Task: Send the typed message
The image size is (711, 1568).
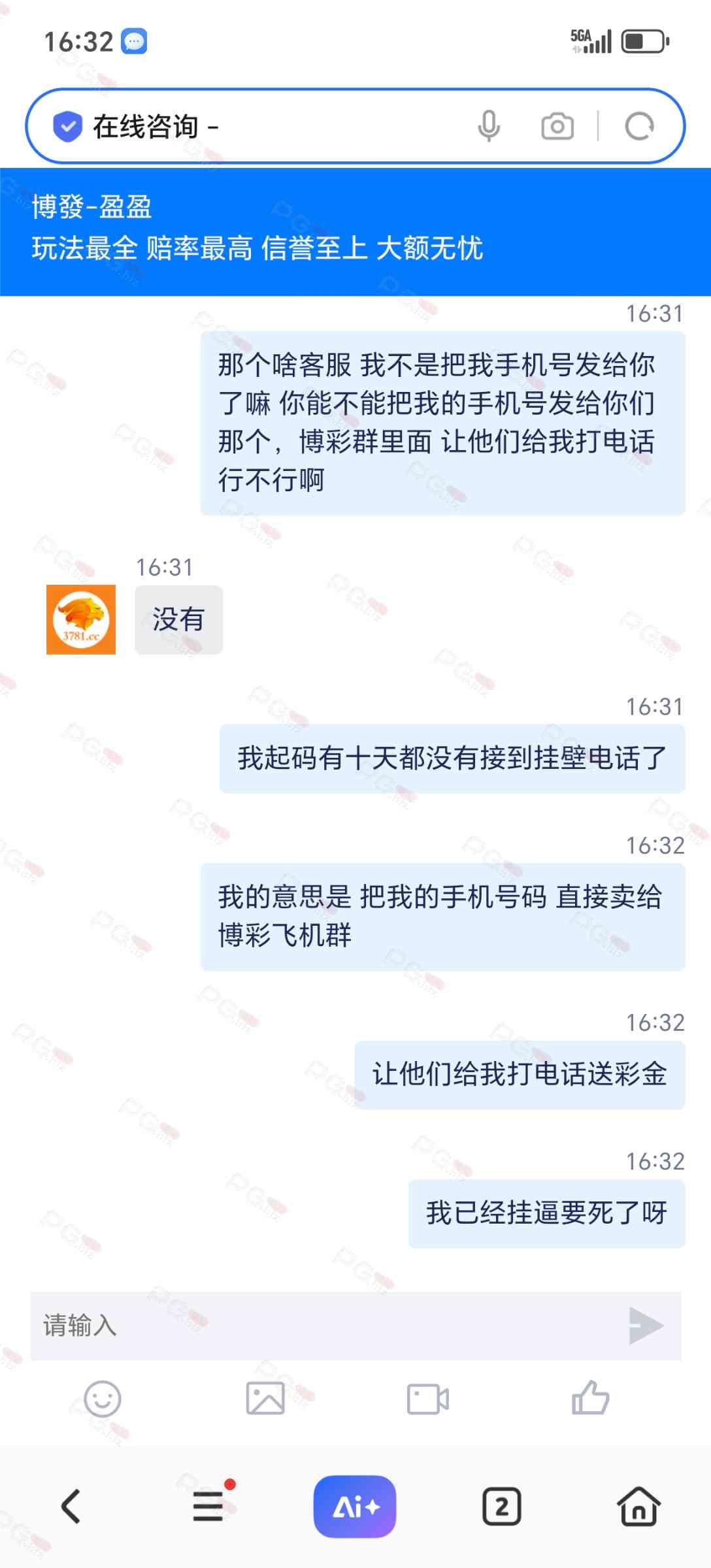Action: coord(646,1326)
